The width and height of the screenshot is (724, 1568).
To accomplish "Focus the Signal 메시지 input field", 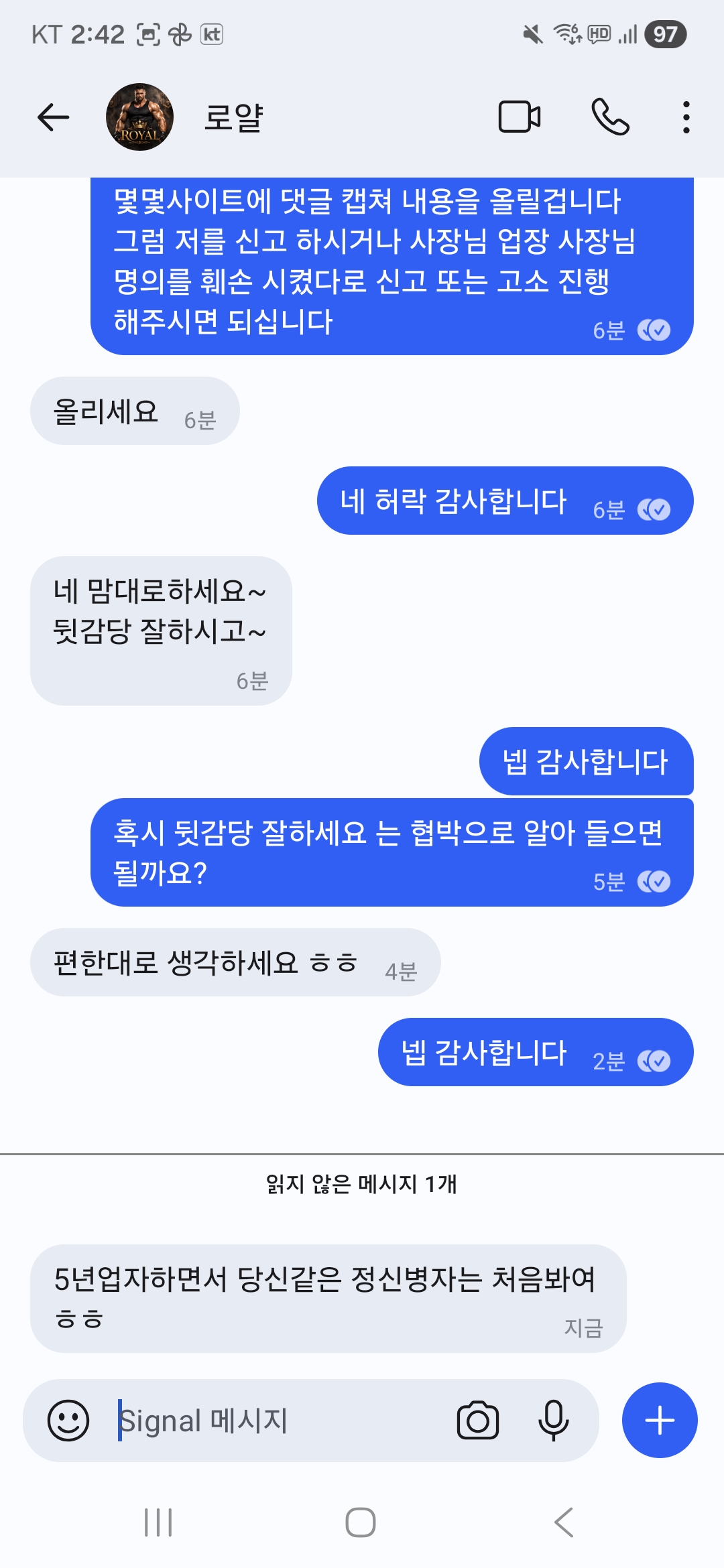I will point(268,1420).
